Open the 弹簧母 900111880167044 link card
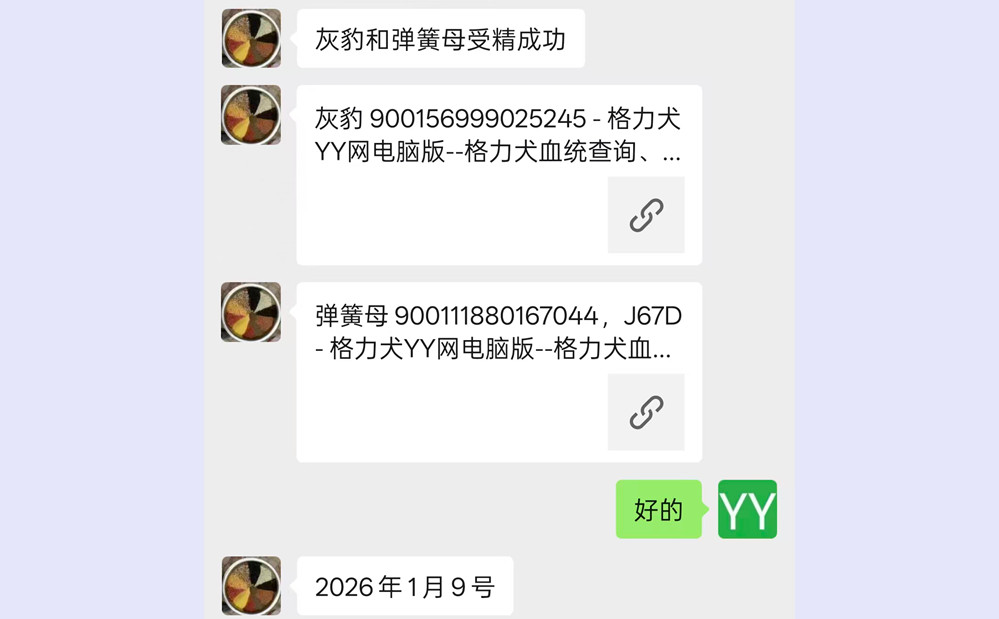Screen dimensions: 999x619 tap(498, 372)
